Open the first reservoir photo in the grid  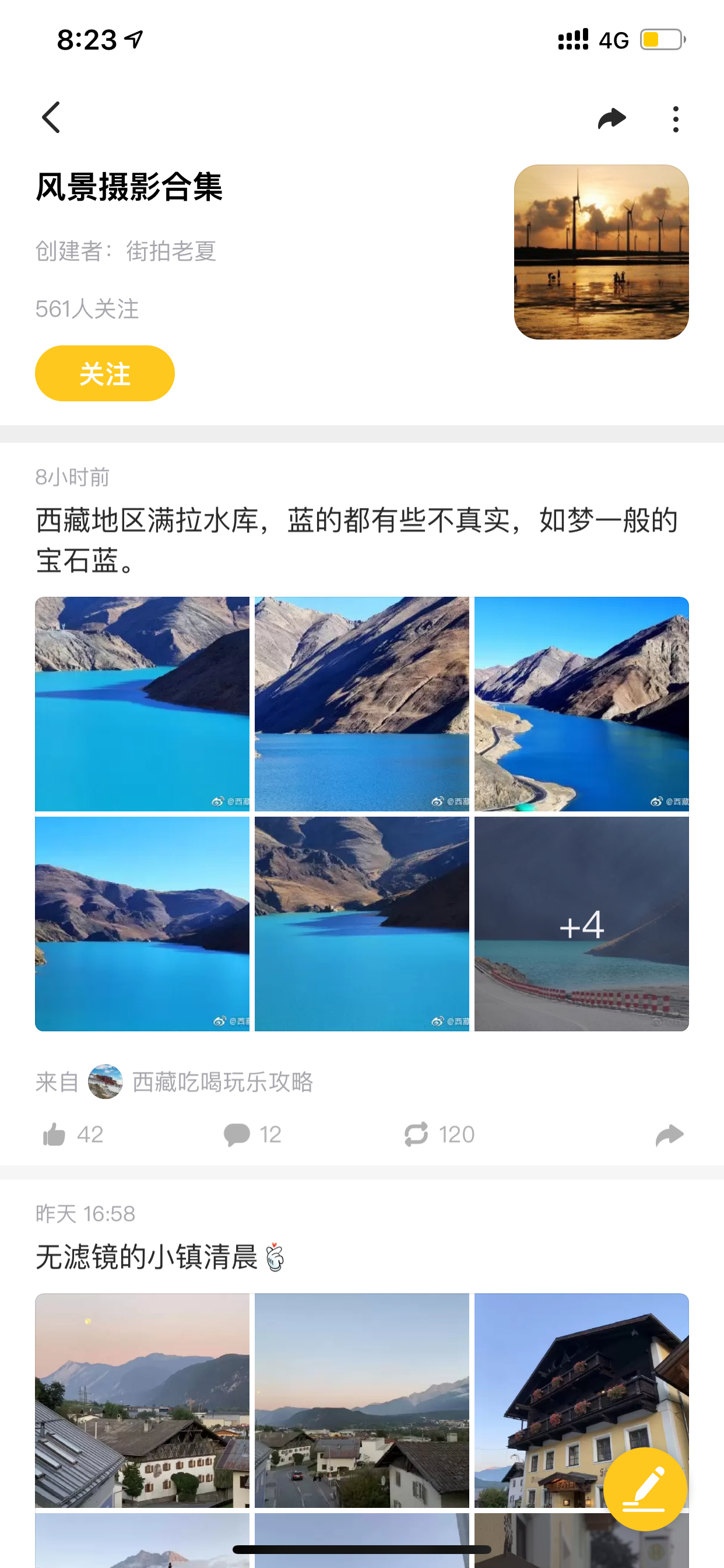pyautogui.click(x=142, y=703)
